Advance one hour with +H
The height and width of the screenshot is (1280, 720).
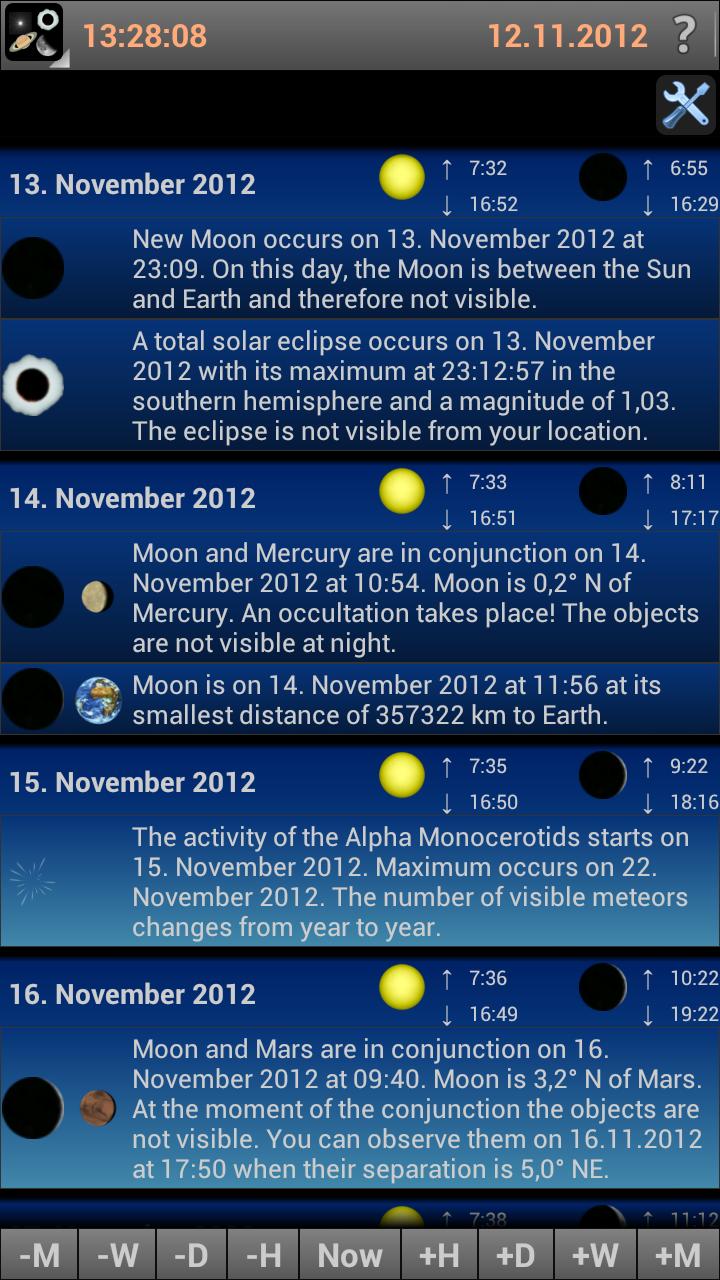[439, 1255]
